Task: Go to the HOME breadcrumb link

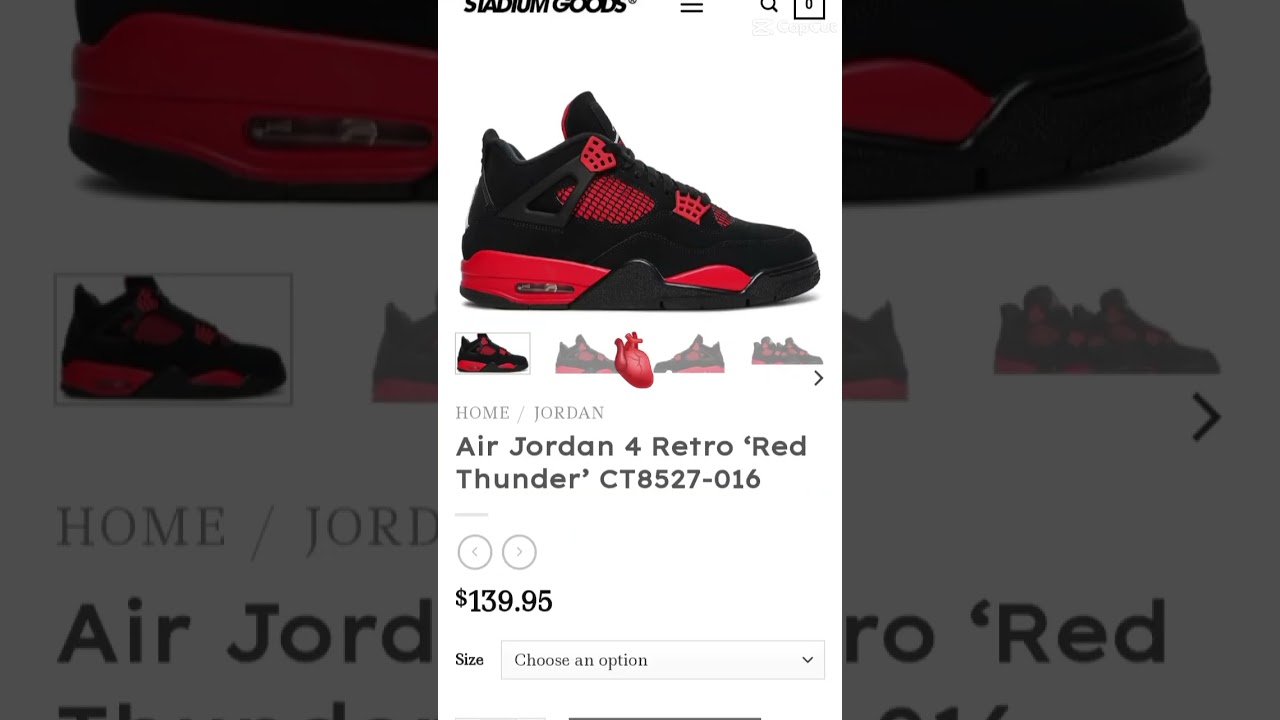Action: tap(482, 413)
